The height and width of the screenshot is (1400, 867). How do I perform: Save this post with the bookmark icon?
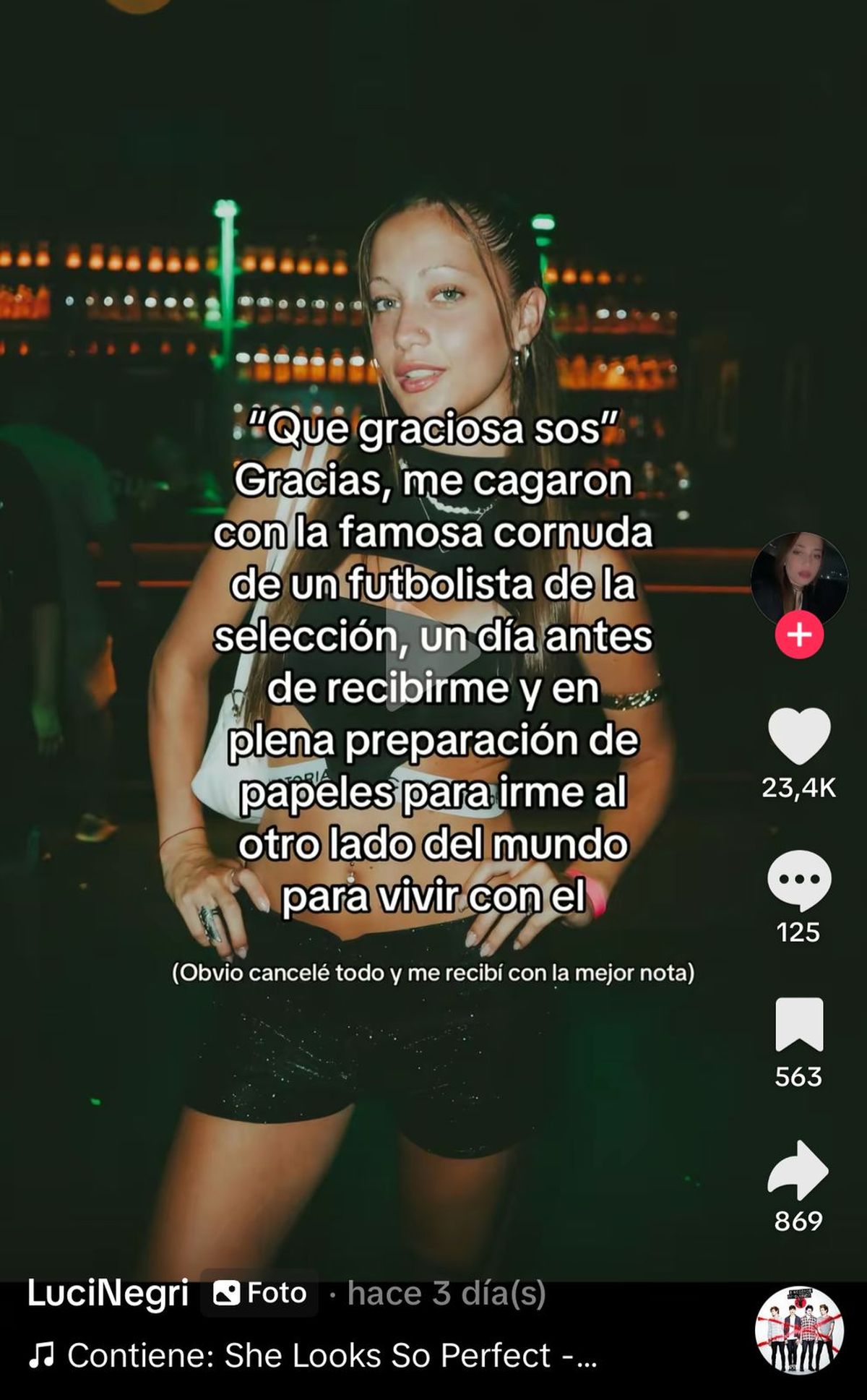[x=798, y=1023]
